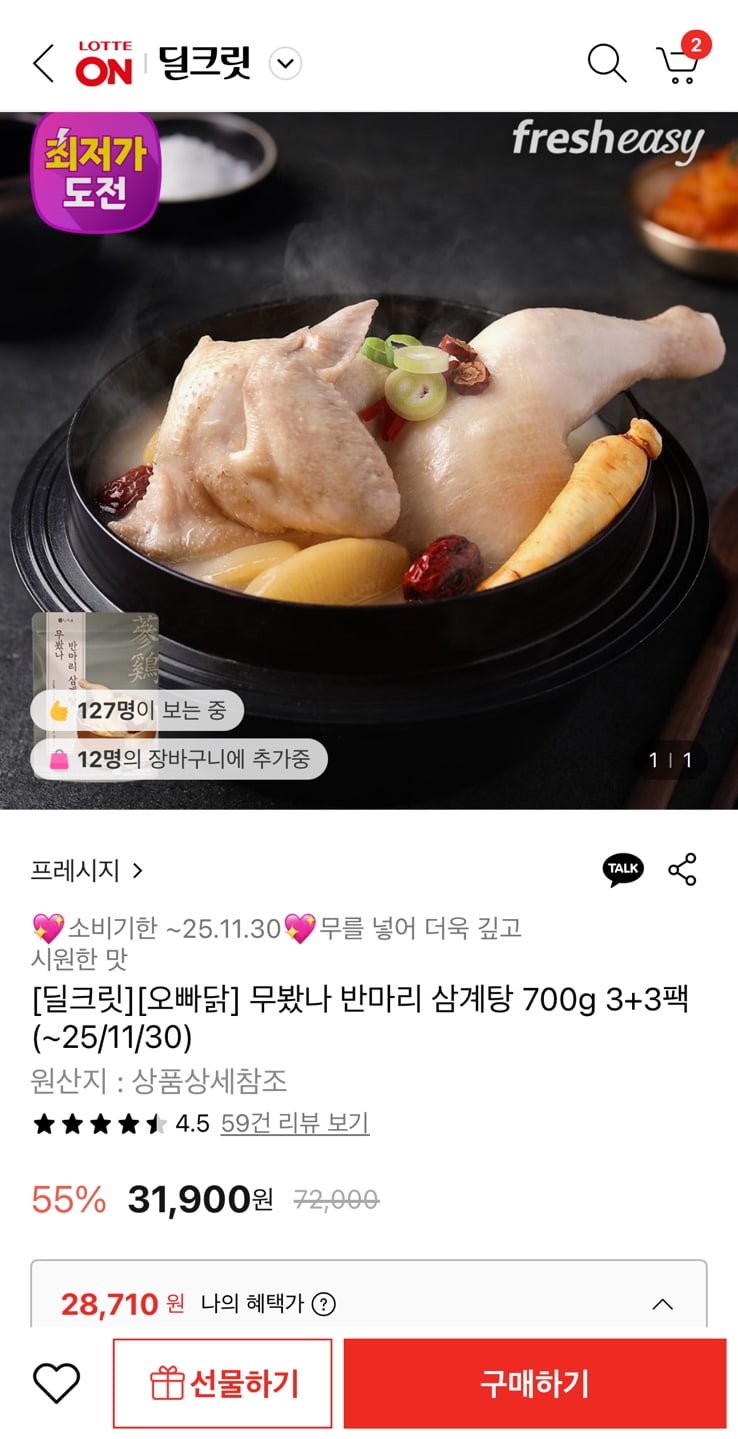Collapse the 나의 혜택가 section
This screenshot has height=1439, width=738.
point(662,1304)
